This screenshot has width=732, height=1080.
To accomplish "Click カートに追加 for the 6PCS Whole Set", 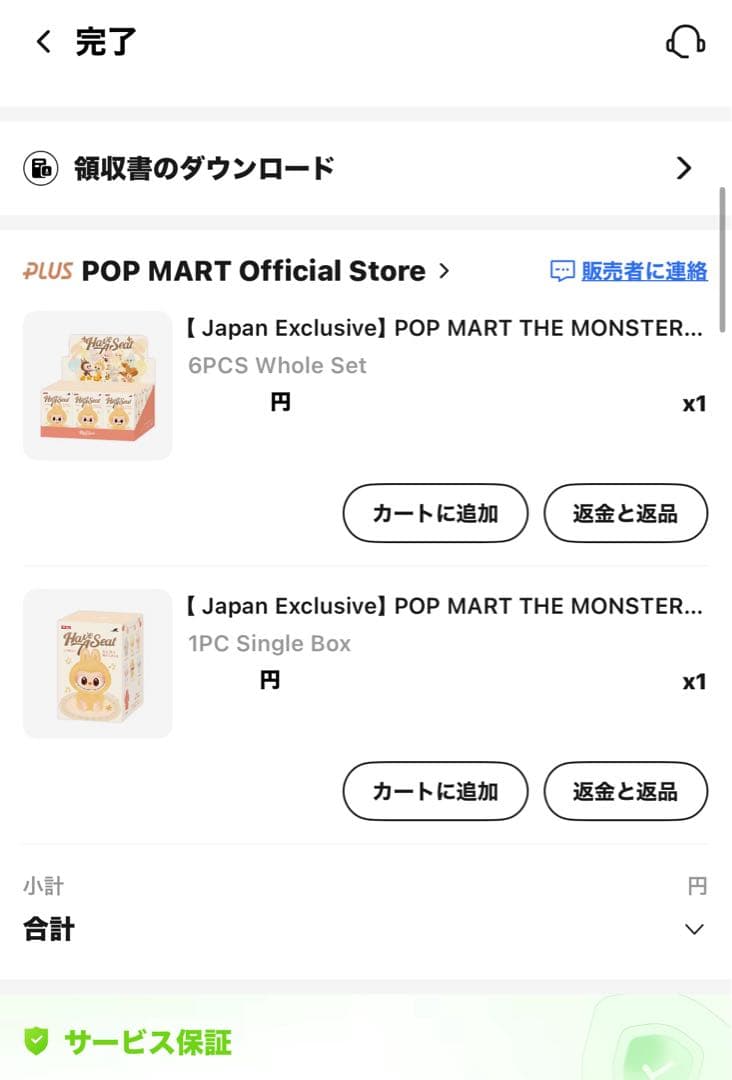I will [x=435, y=513].
